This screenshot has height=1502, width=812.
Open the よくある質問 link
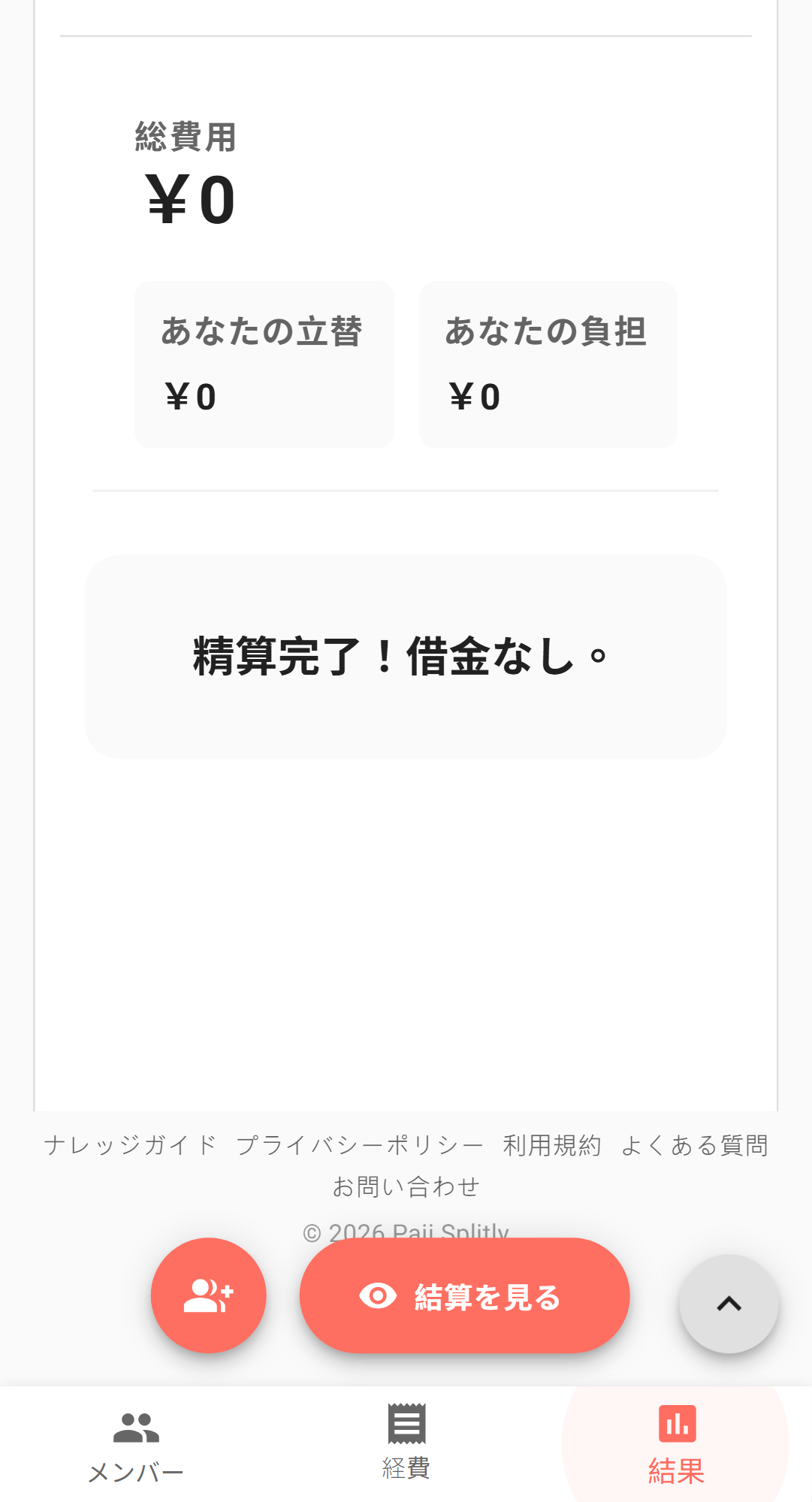694,1145
